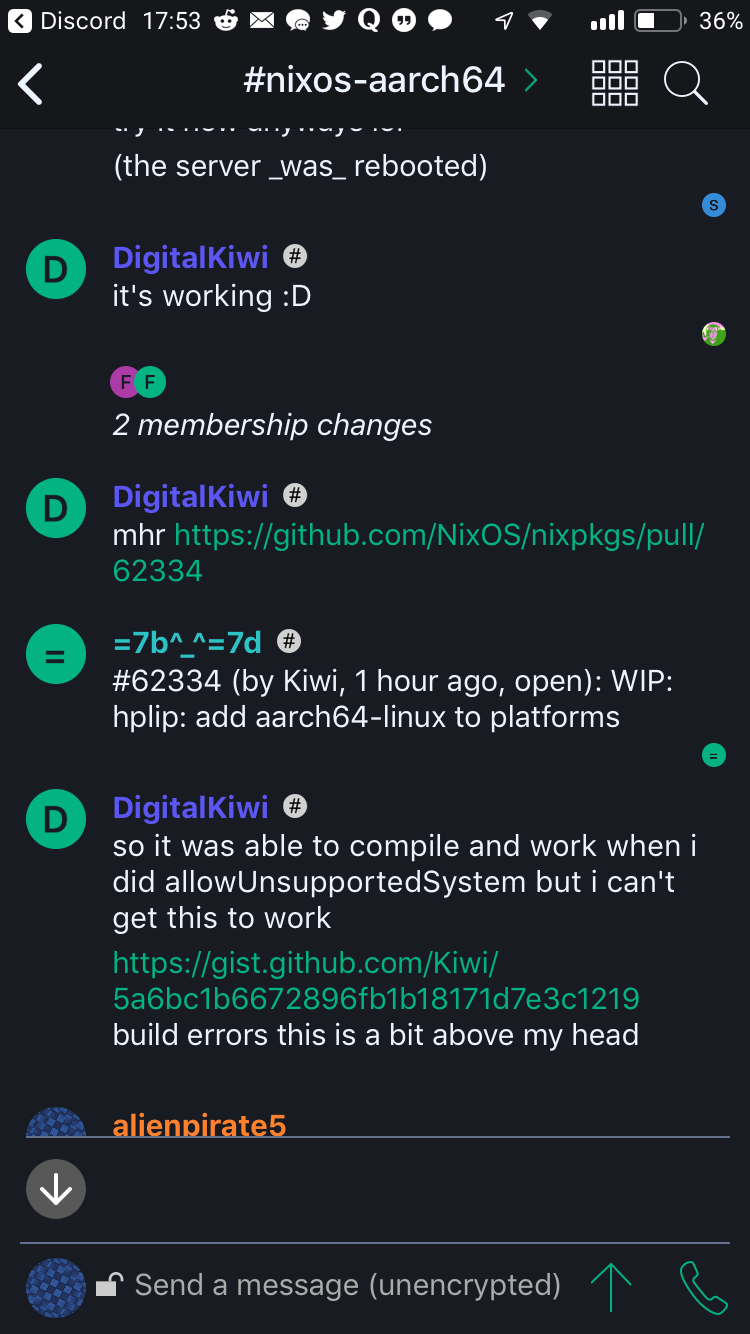Image resolution: width=750 pixels, height=1334 pixels.
Task: Expand the 2 membership changes
Action: (272, 425)
